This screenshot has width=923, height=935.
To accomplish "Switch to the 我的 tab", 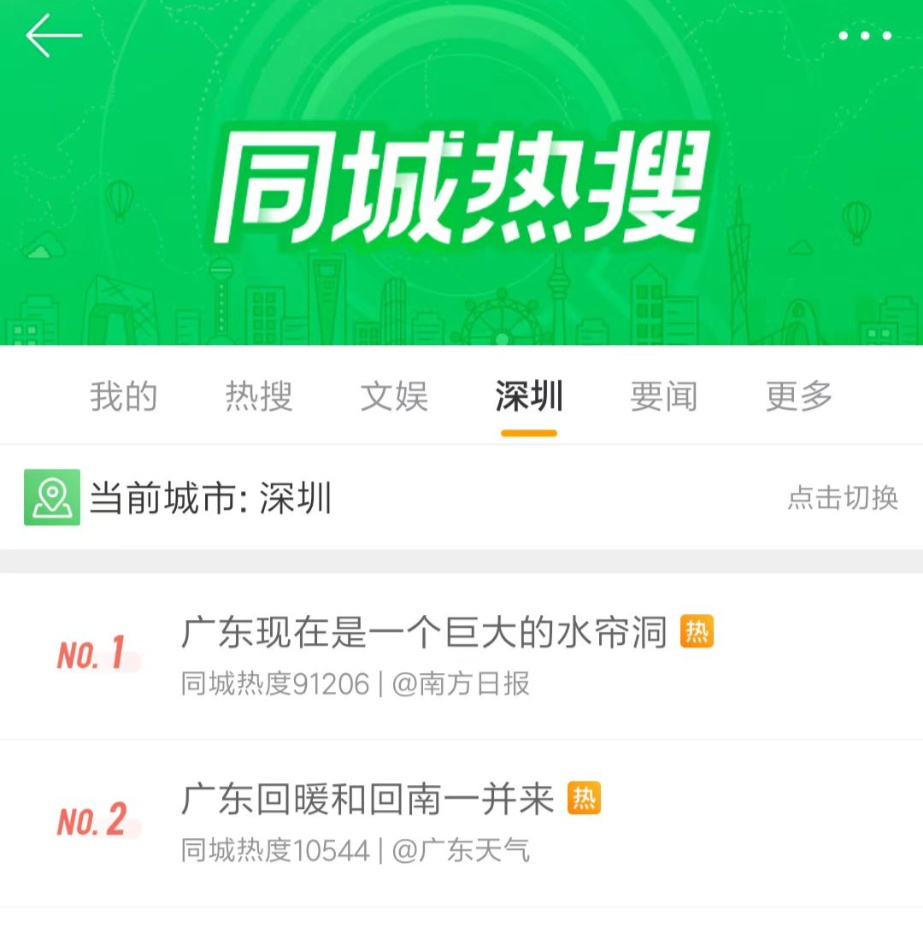I will click(124, 397).
